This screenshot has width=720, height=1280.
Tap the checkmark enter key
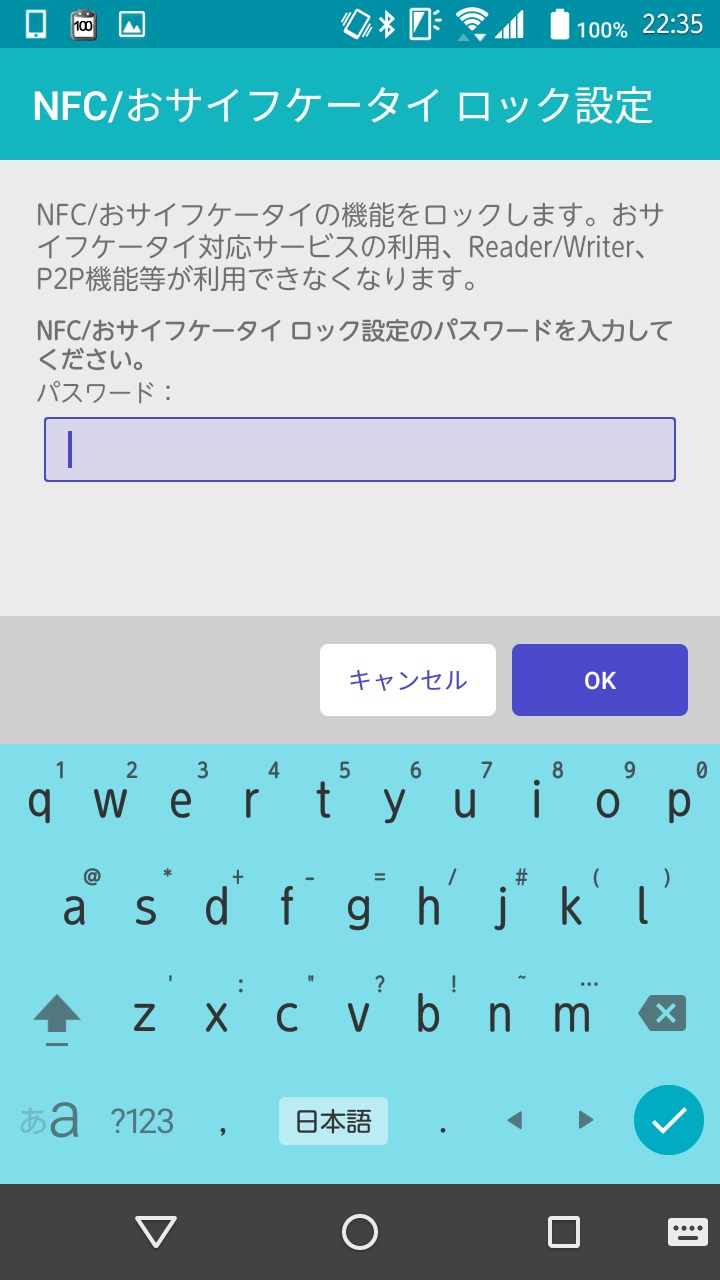click(669, 1120)
